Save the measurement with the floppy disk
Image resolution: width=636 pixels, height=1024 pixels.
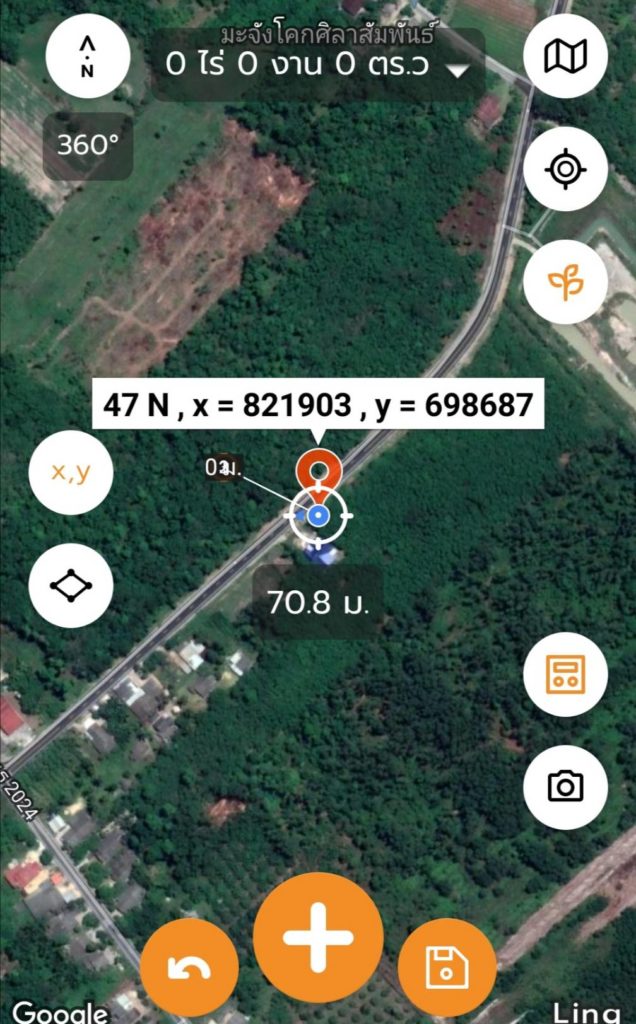coord(447,967)
